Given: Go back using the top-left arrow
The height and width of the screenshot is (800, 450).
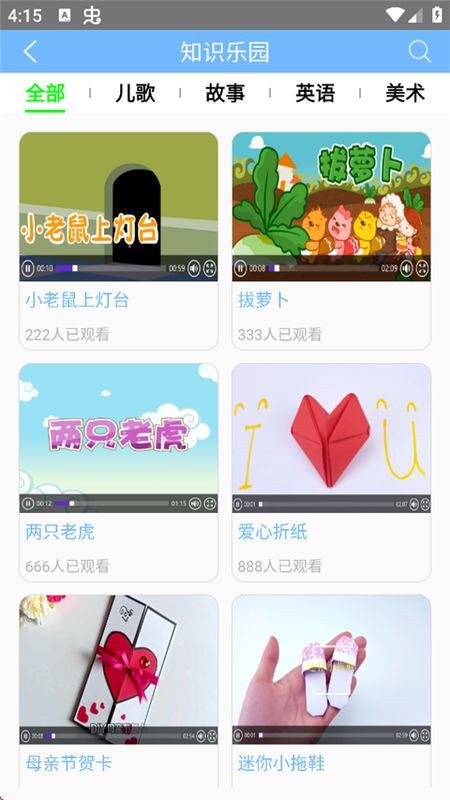Looking at the screenshot, I should click(x=31, y=52).
